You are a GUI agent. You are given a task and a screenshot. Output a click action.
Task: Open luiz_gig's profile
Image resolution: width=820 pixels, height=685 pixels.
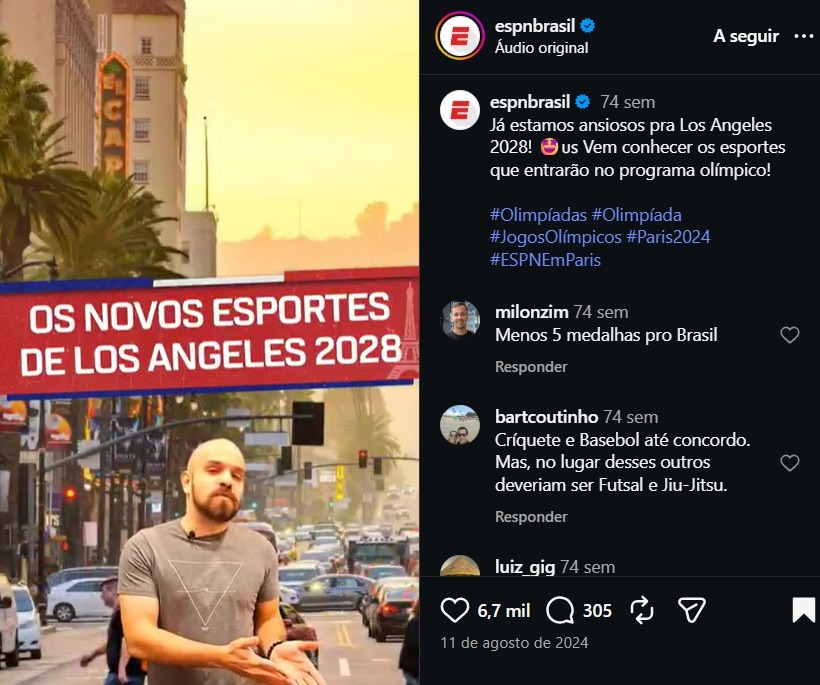coord(525,567)
